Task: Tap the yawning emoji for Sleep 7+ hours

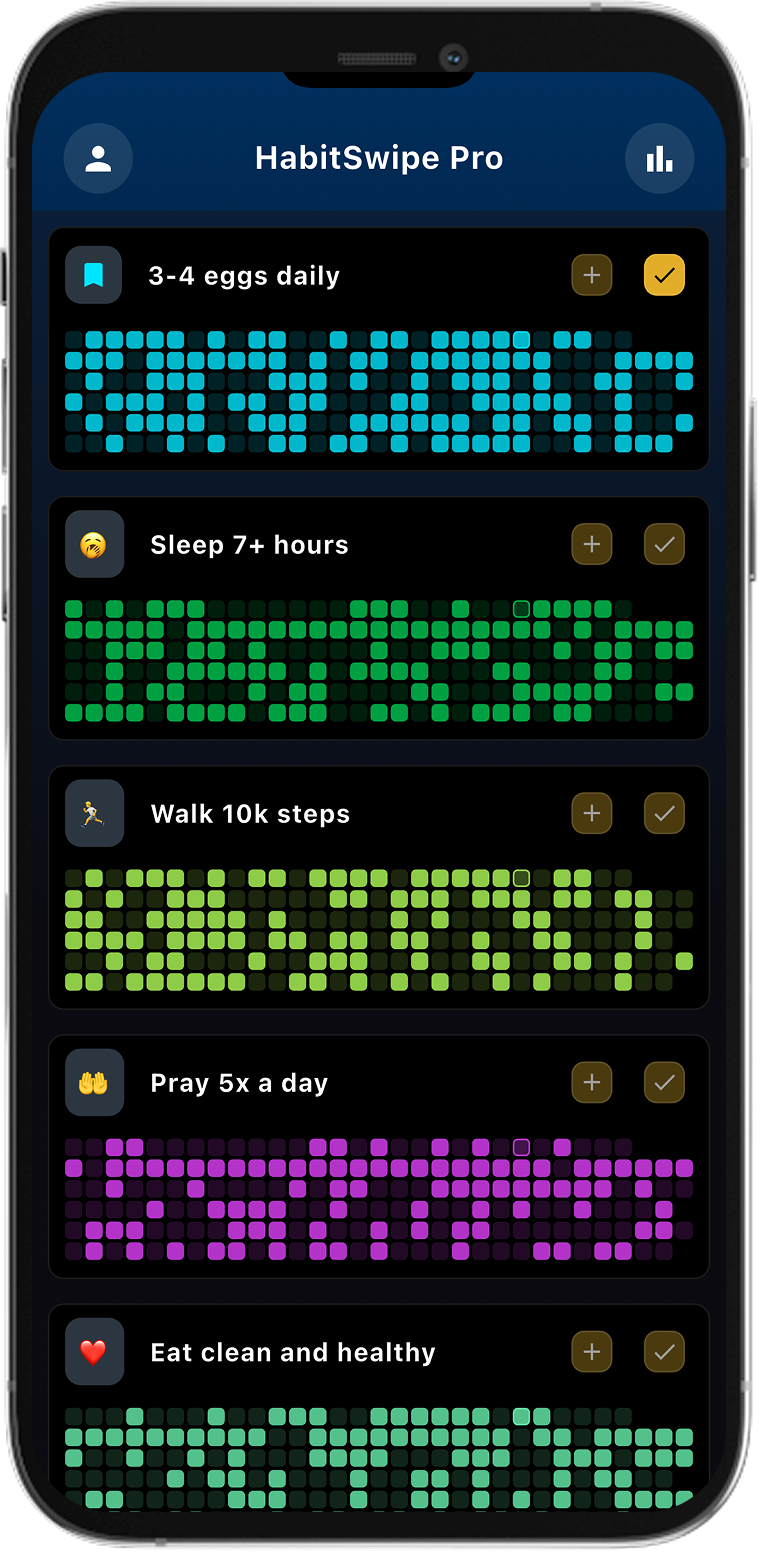Action: [94, 544]
